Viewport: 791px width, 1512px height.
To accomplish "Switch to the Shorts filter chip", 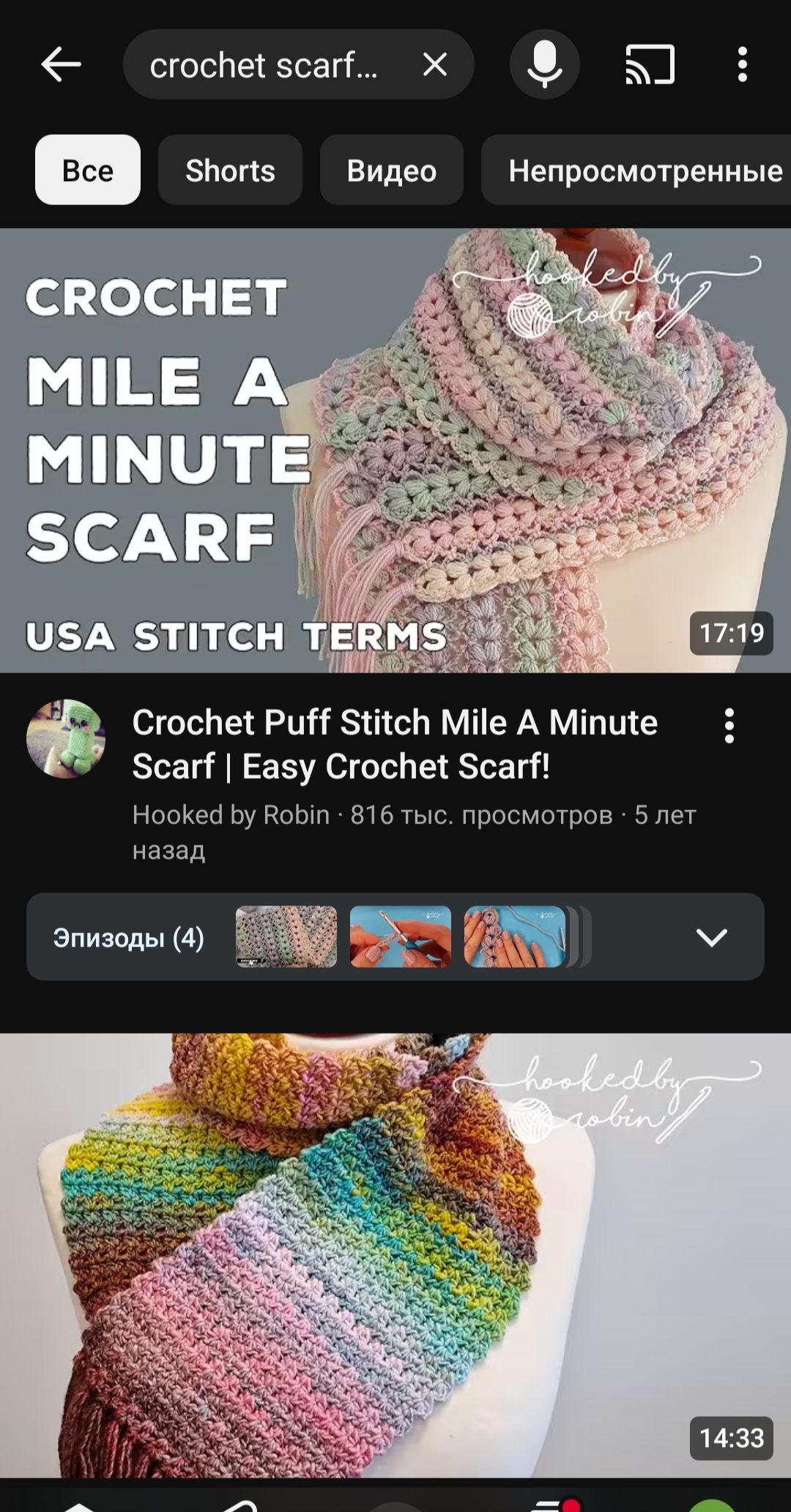I will coord(230,170).
